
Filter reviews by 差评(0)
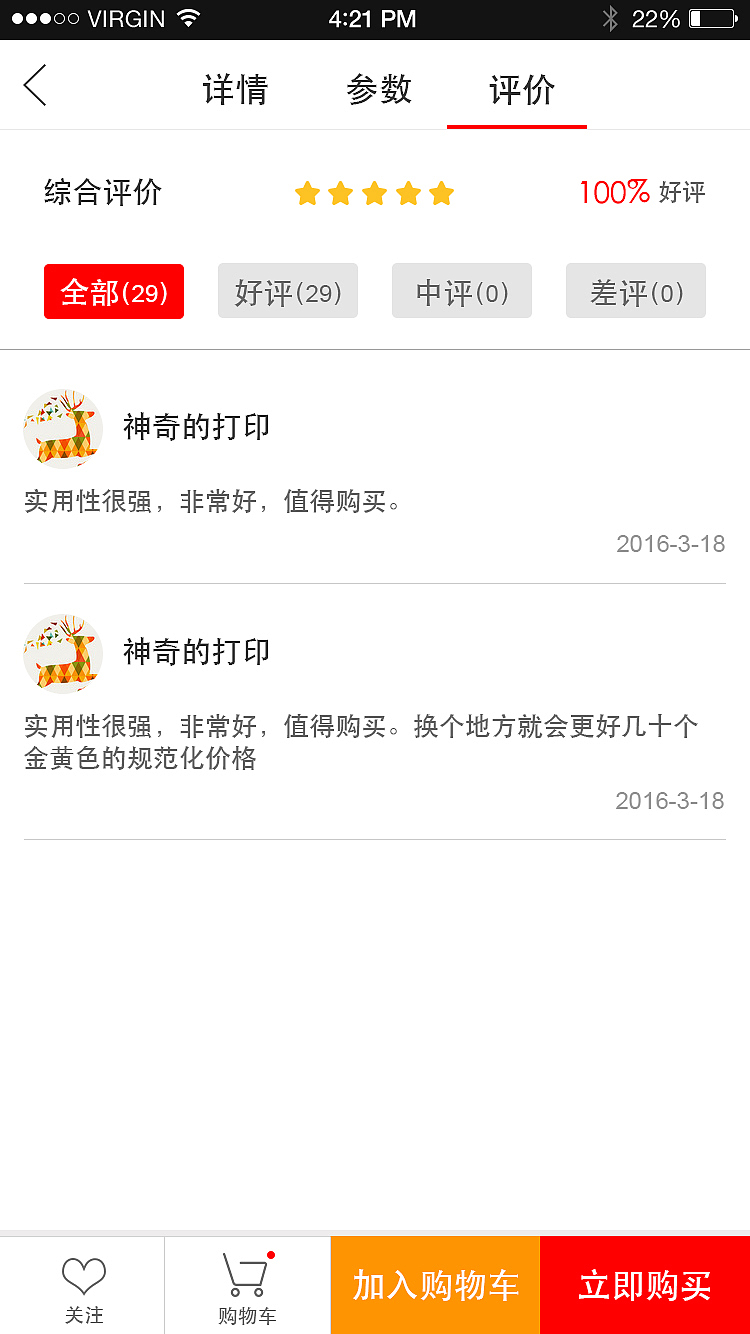pos(636,292)
